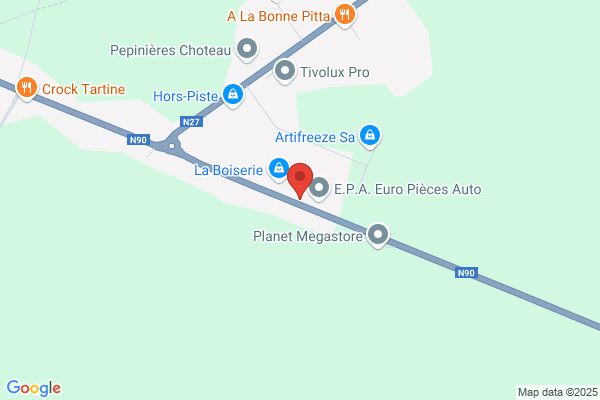This screenshot has height=400, width=600.
Task: Open E.P.A. Euro Pièces Auto marker
Action: 320,188
